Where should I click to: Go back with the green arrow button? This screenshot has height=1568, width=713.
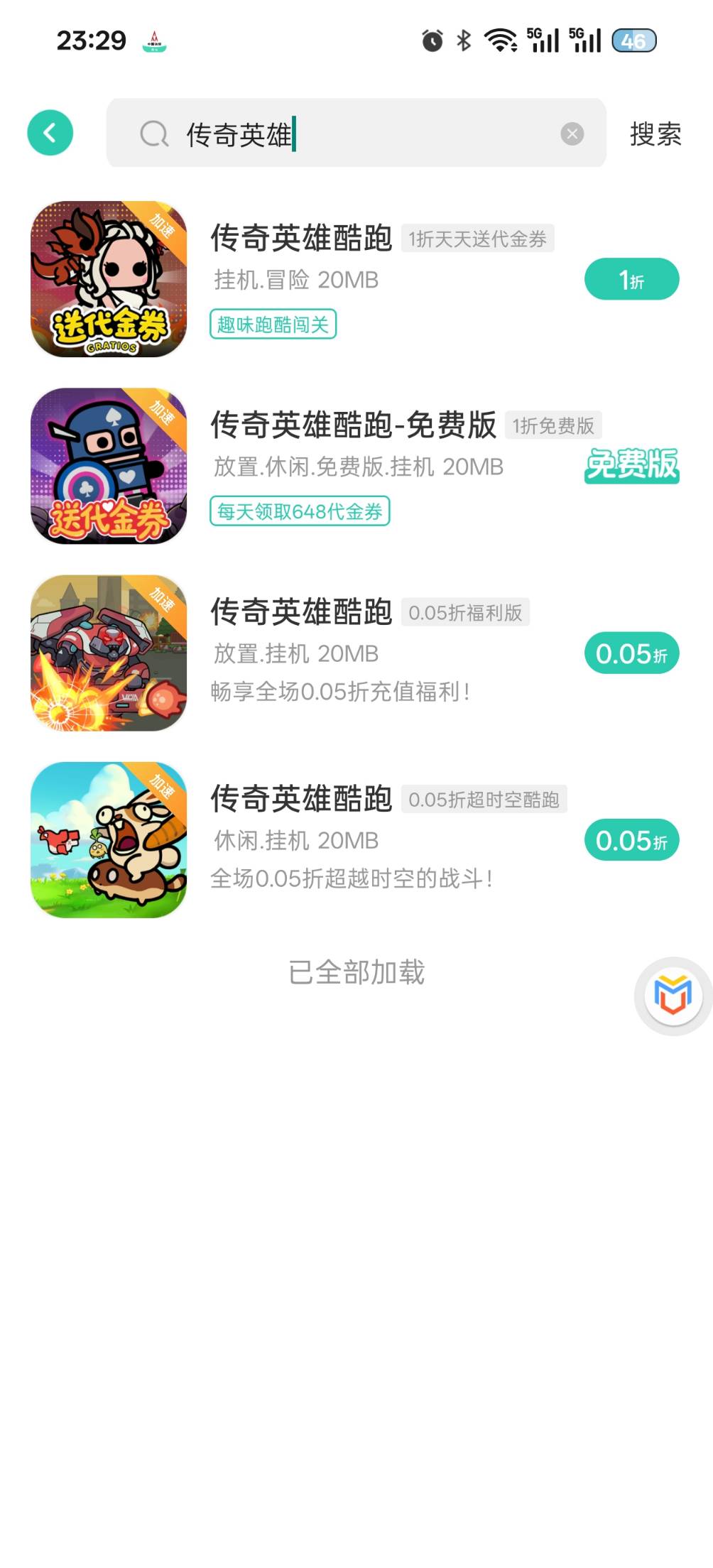coord(50,133)
